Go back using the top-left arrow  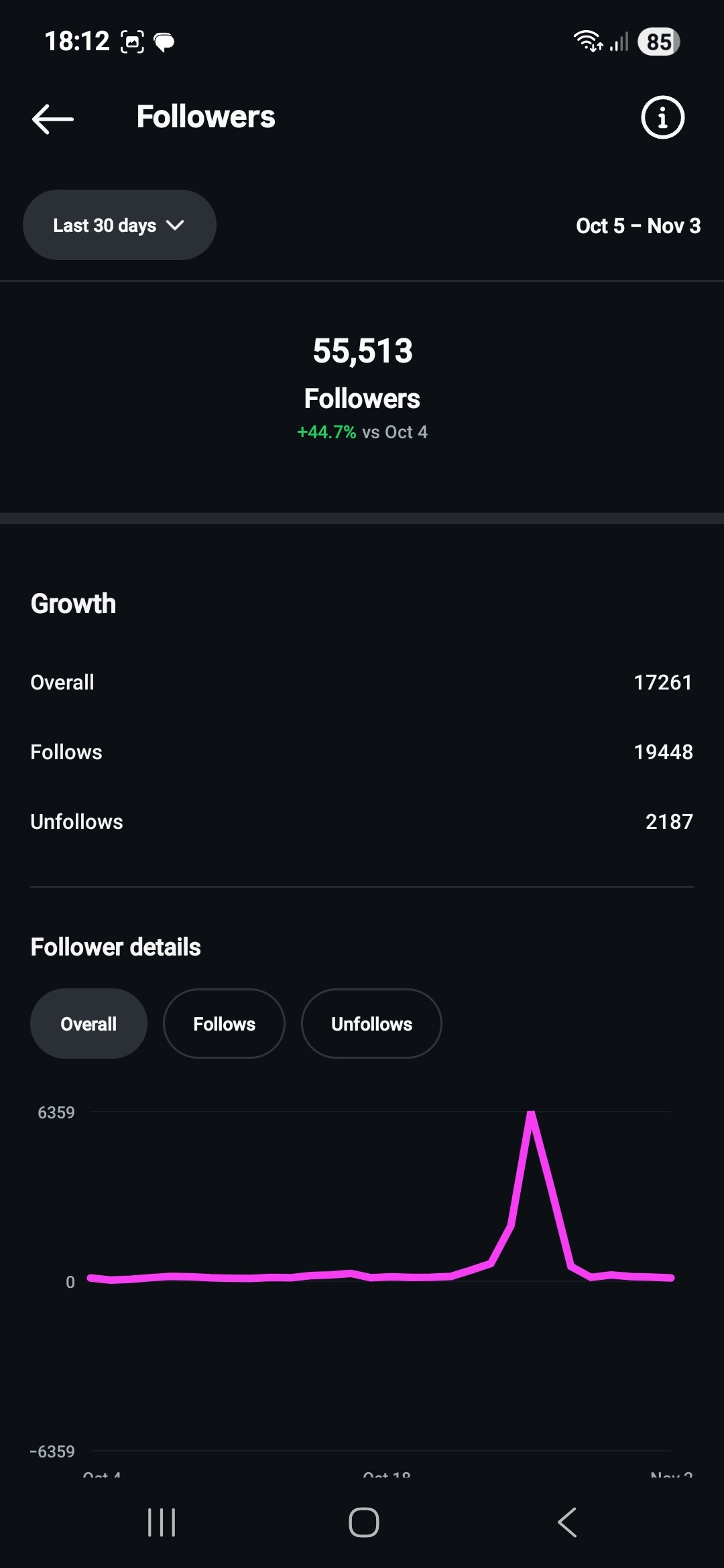(52, 119)
